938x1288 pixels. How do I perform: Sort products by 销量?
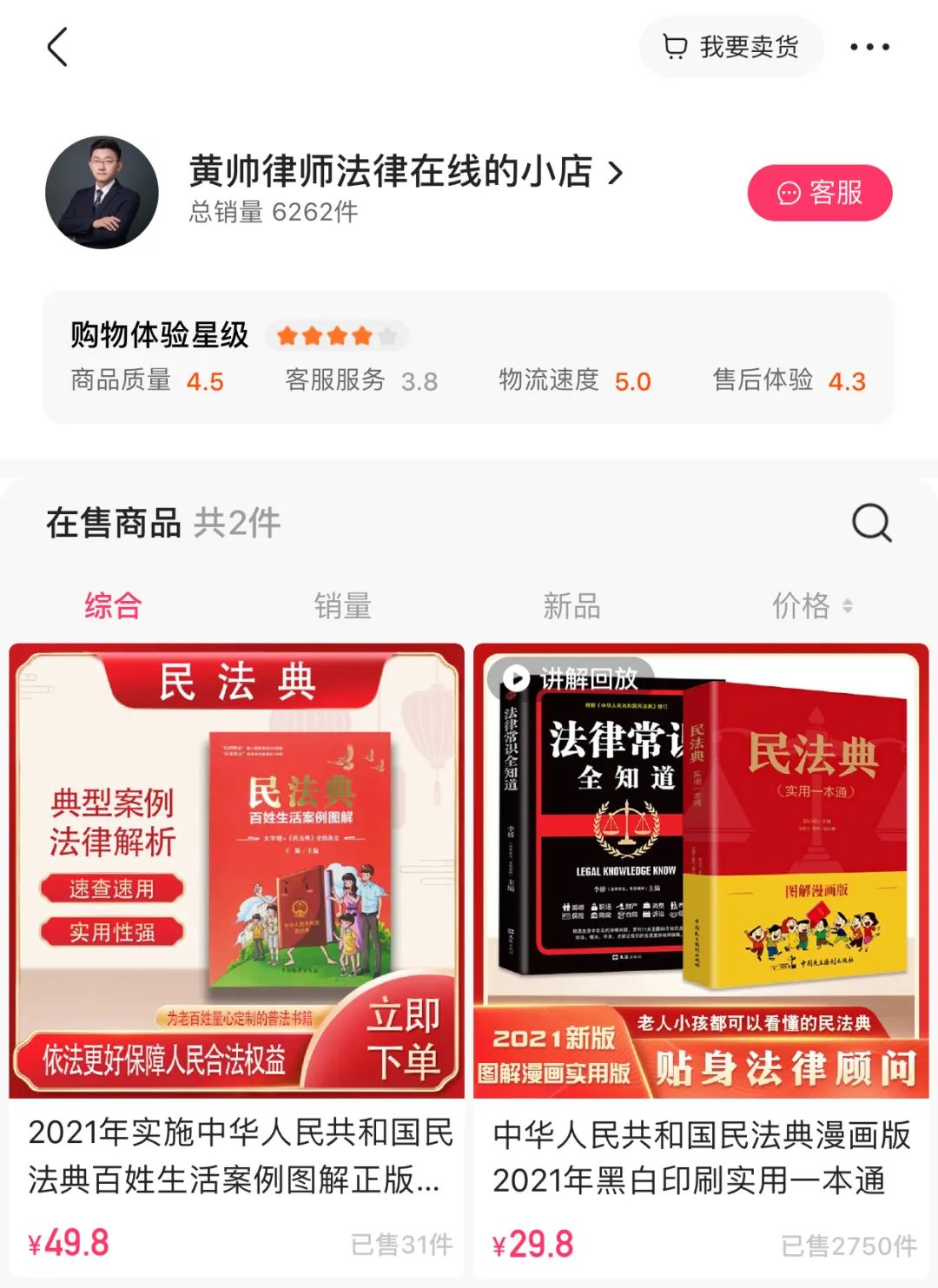point(342,605)
